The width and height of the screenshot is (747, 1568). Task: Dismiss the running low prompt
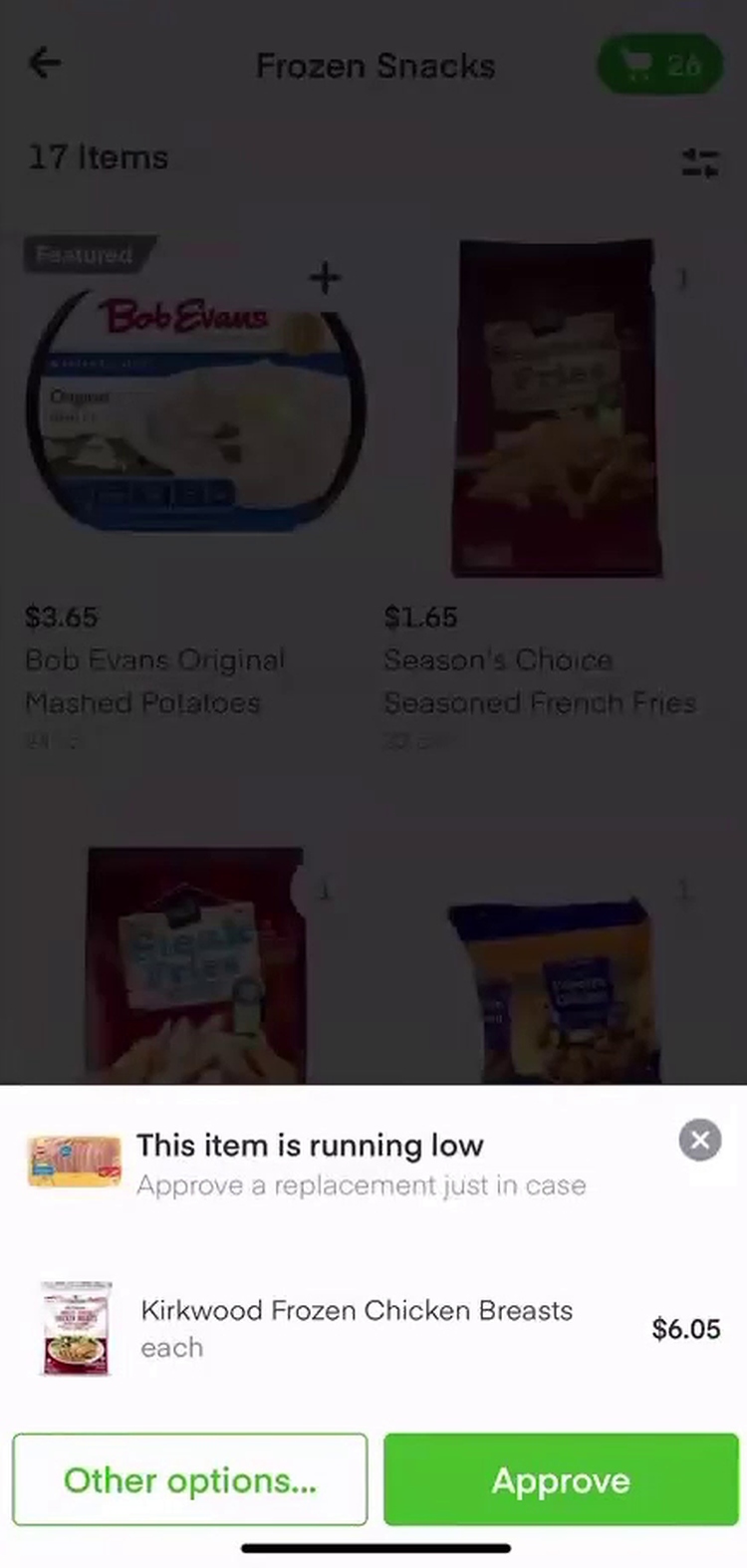(700, 1140)
